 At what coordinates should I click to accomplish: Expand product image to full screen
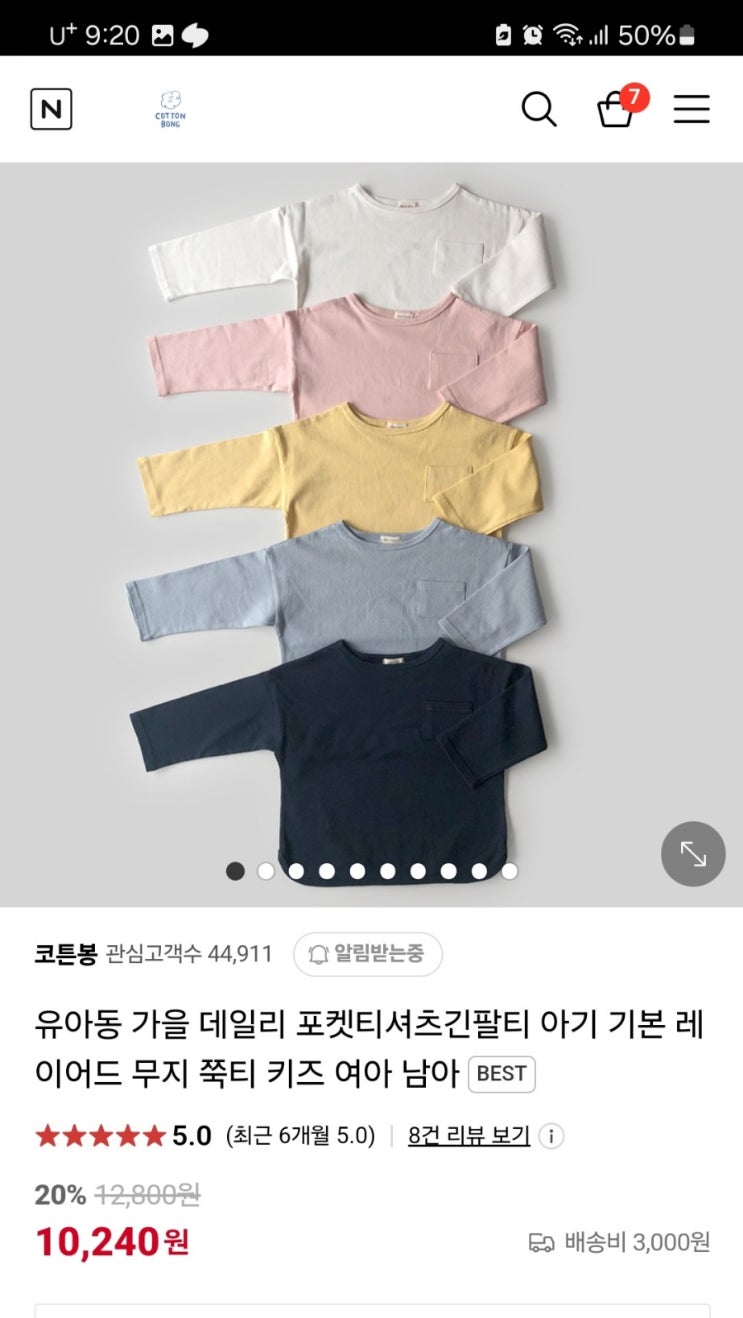tap(693, 854)
